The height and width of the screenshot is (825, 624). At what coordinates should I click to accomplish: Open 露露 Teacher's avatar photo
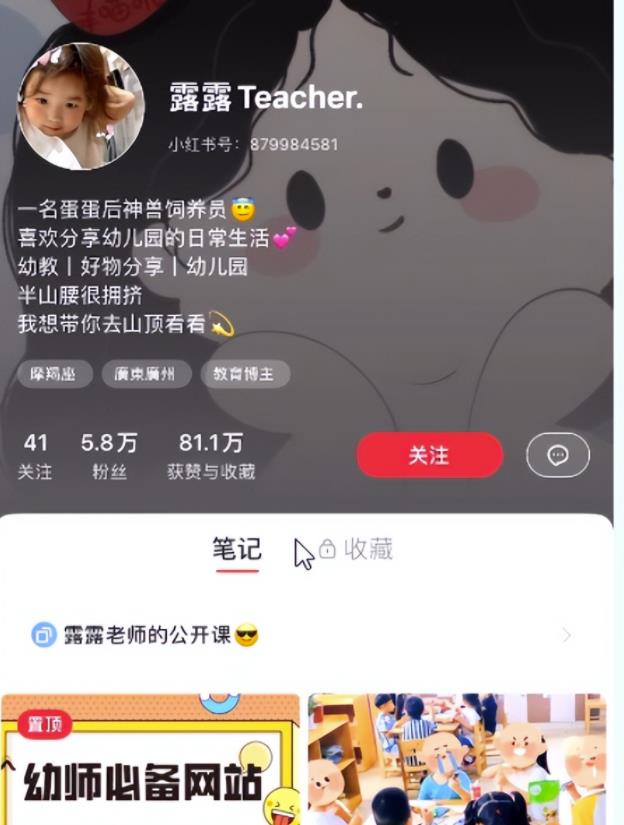81,106
